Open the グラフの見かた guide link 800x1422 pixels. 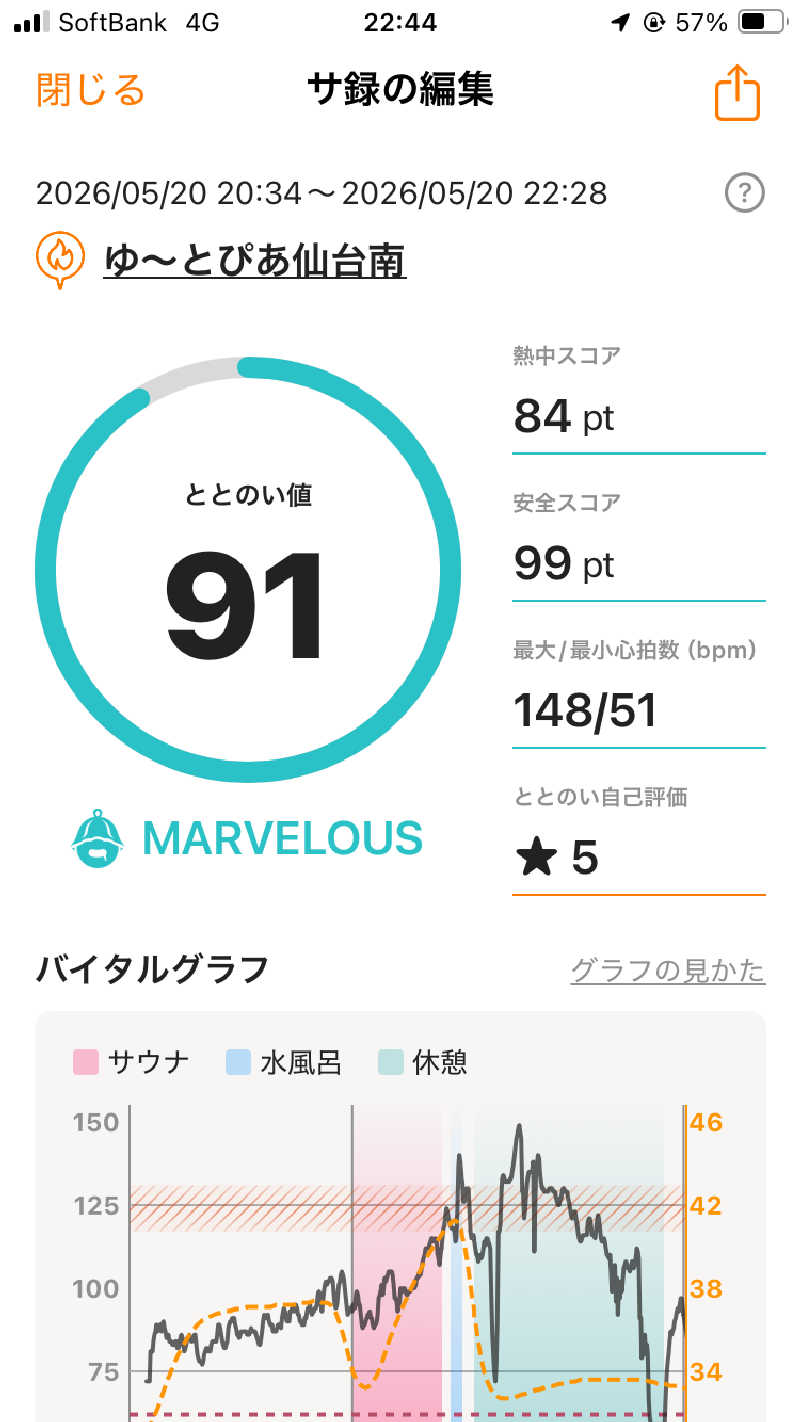coord(668,970)
